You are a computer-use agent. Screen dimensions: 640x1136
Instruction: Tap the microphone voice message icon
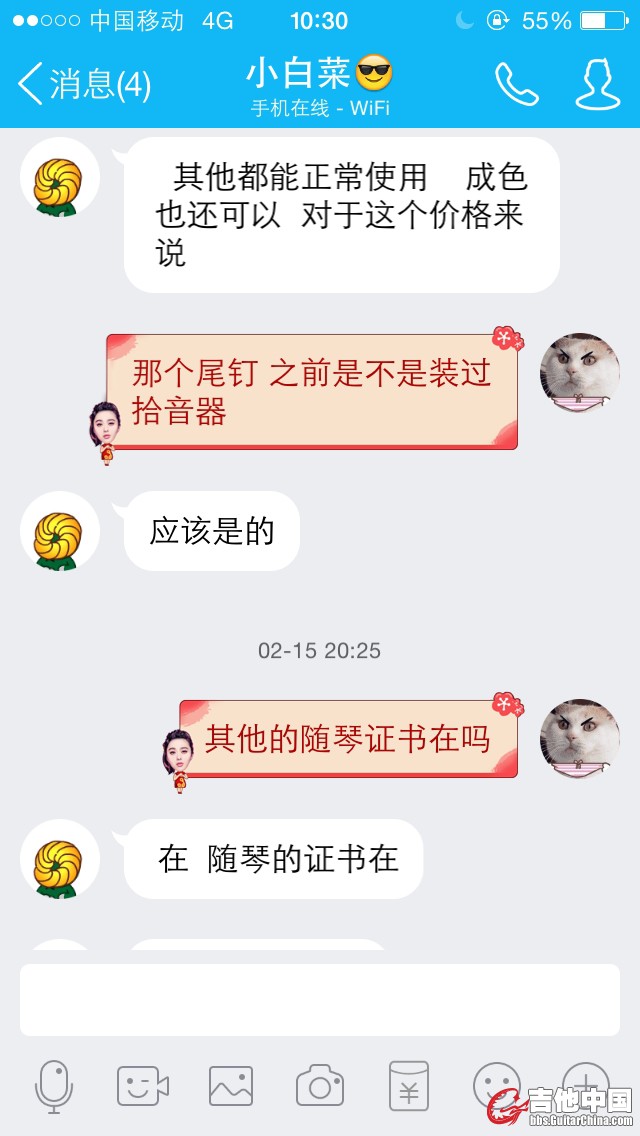point(54,1086)
